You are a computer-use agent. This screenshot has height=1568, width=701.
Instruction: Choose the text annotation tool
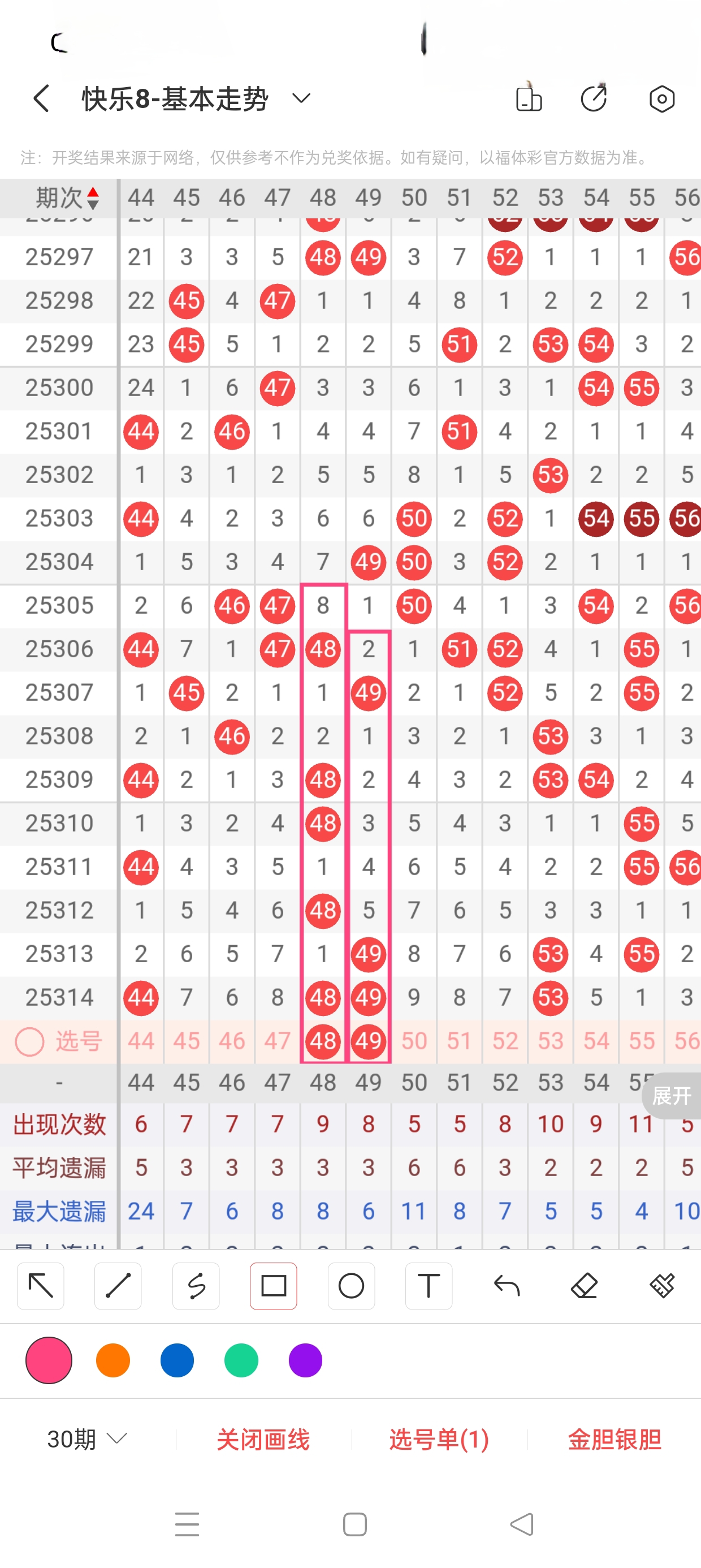pyautogui.click(x=429, y=1286)
